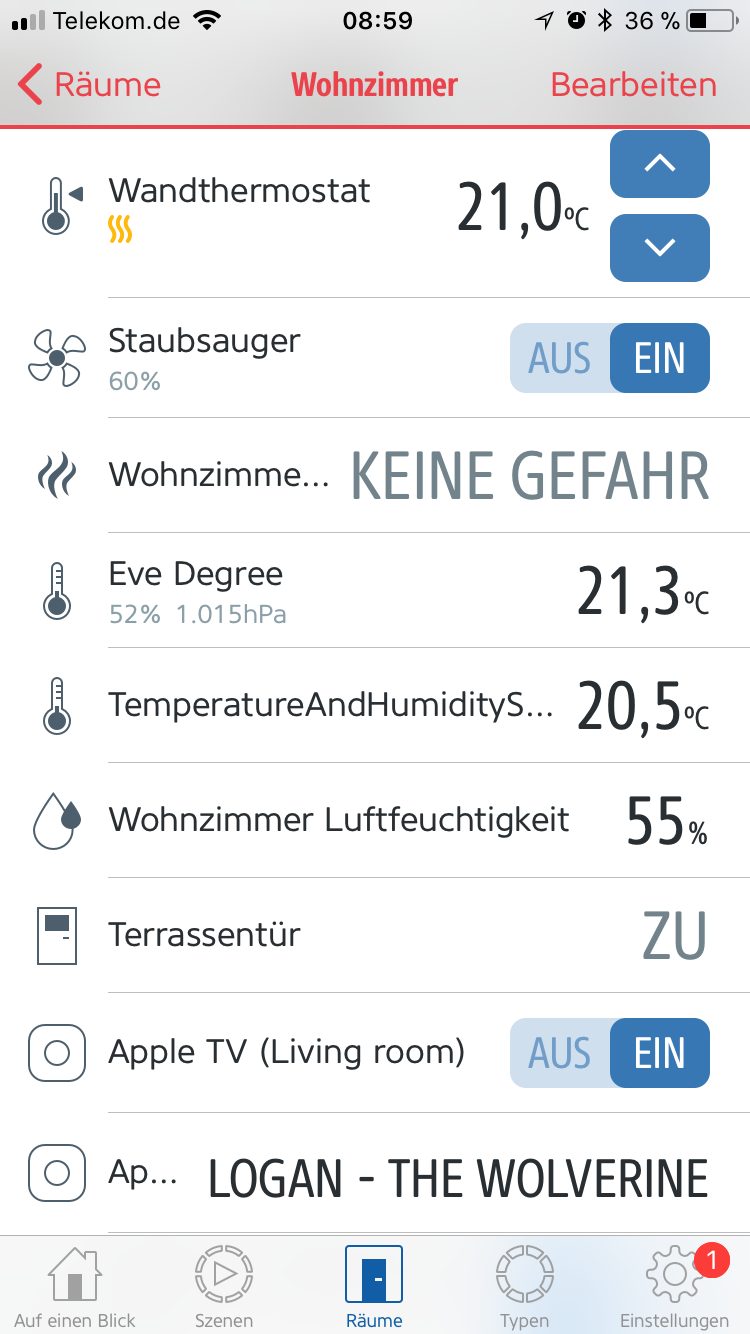
Task: Go back to Räume
Action: [90, 85]
